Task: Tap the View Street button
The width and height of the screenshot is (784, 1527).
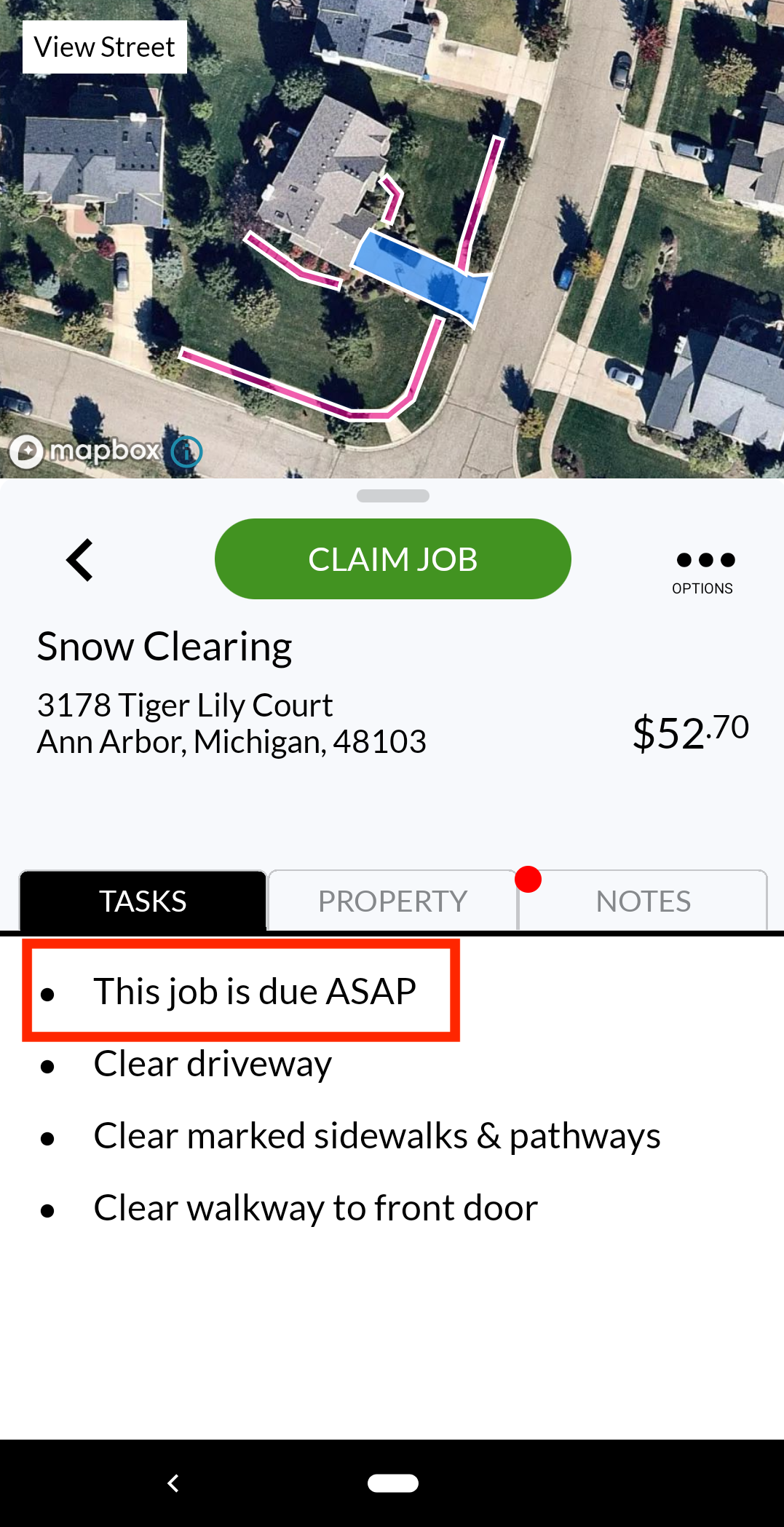Action: click(x=104, y=47)
